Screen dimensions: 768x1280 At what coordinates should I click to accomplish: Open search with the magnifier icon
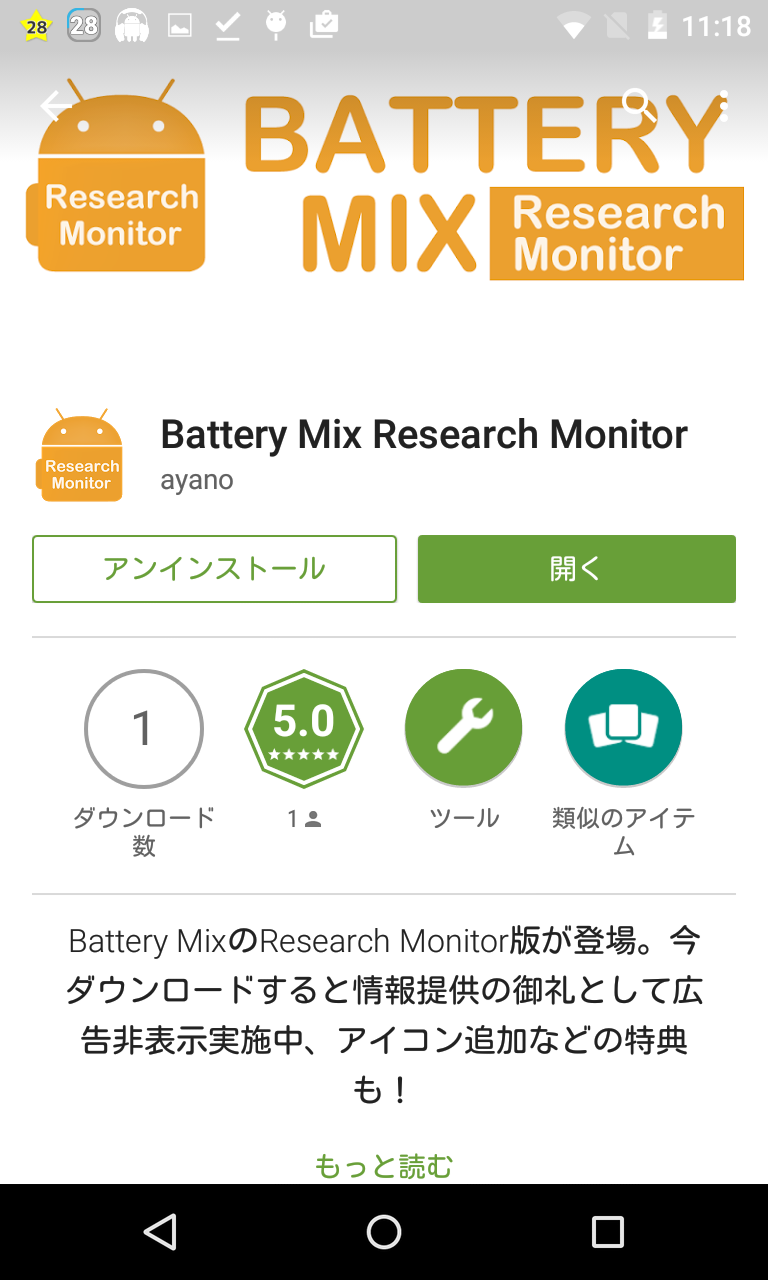[639, 105]
